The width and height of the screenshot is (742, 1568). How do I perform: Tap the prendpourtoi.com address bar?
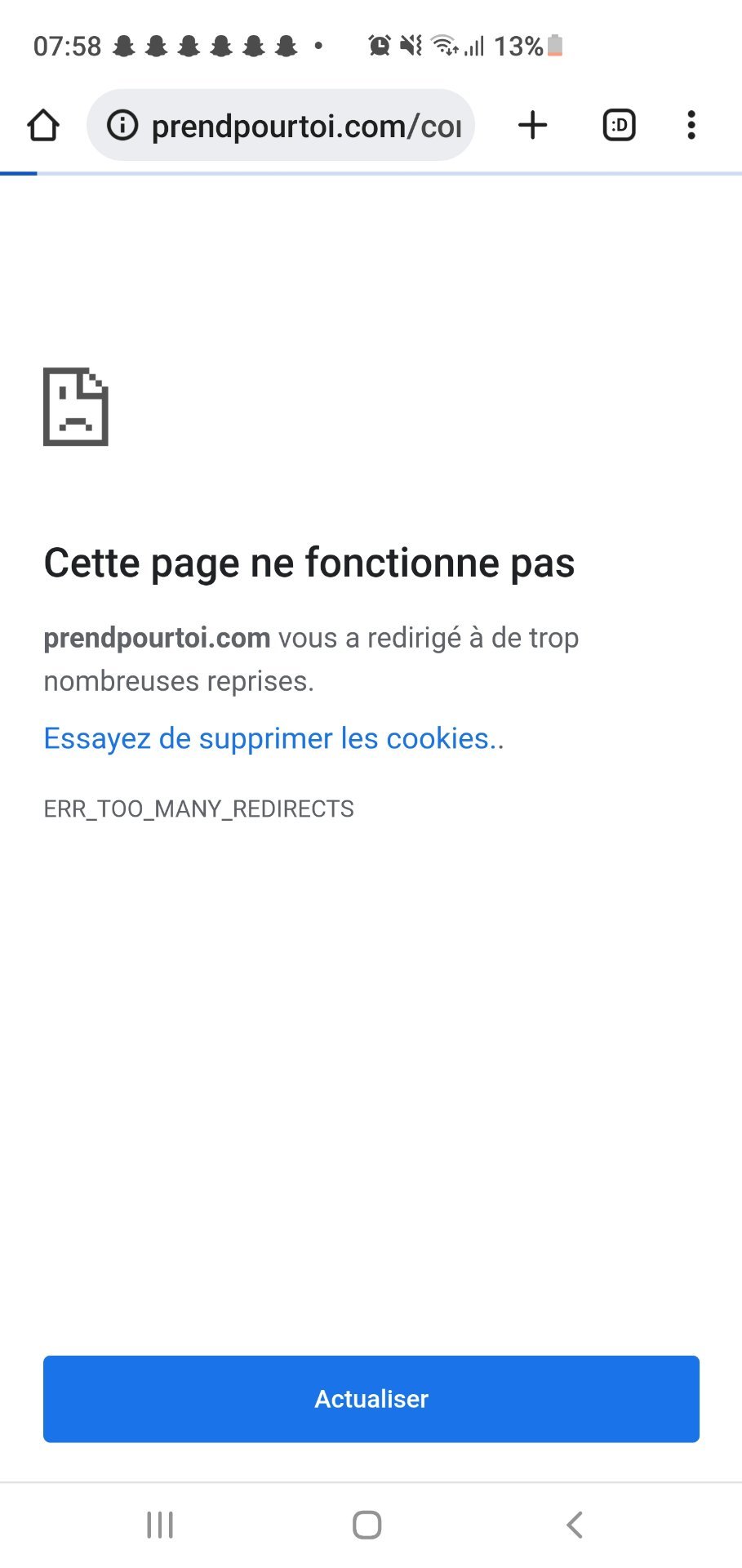click(x=306, y=127)
